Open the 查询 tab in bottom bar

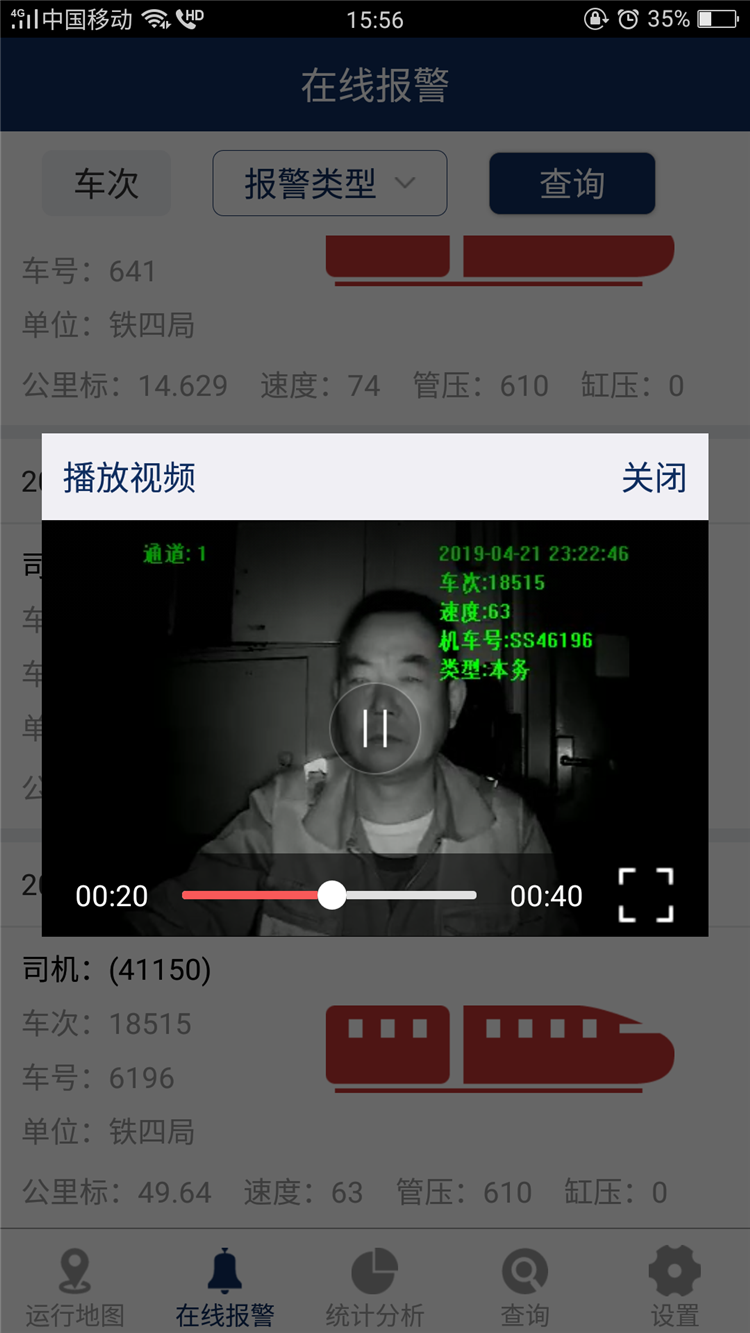524,1288
